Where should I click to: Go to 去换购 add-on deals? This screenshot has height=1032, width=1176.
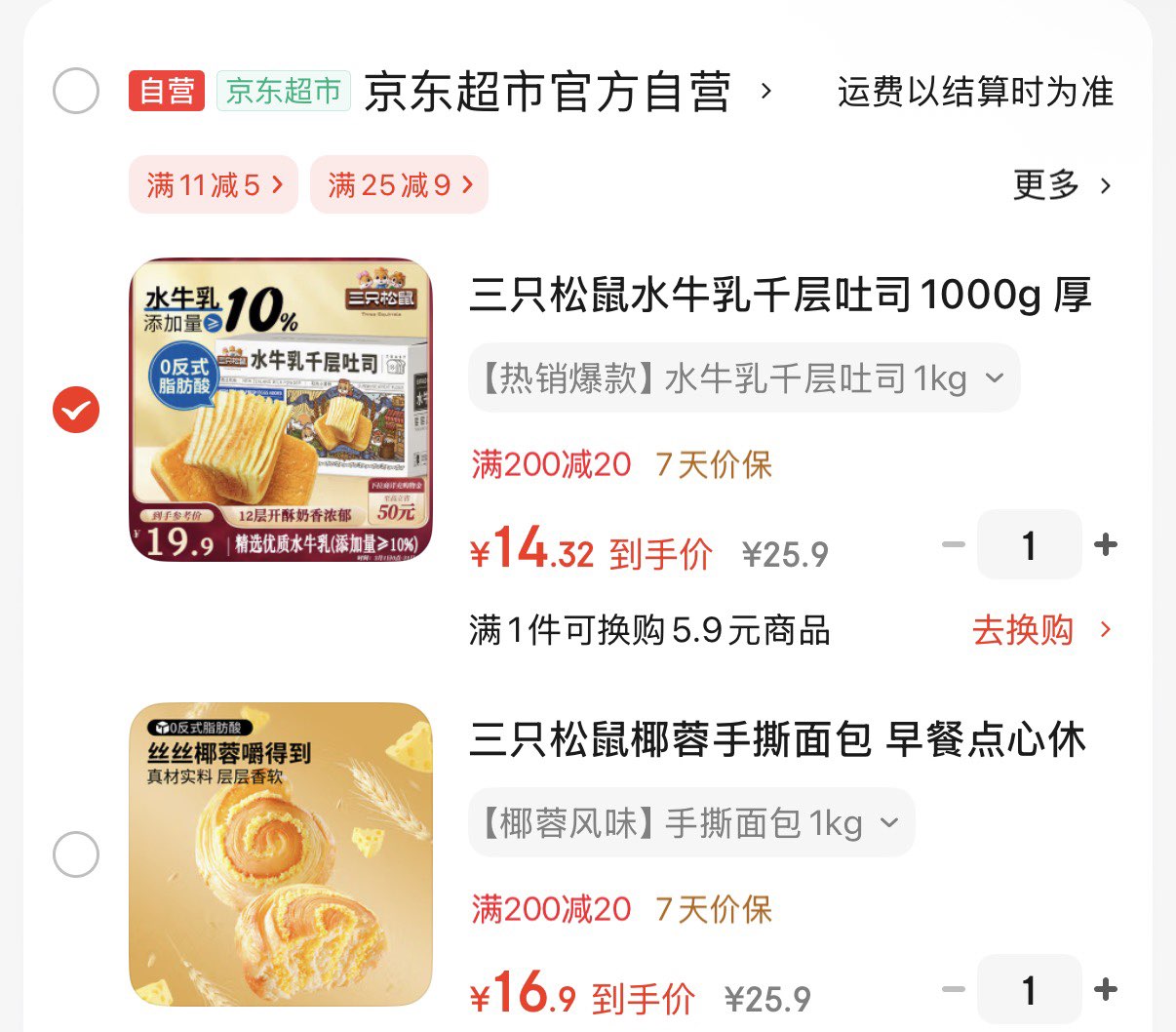(1039, 630)
